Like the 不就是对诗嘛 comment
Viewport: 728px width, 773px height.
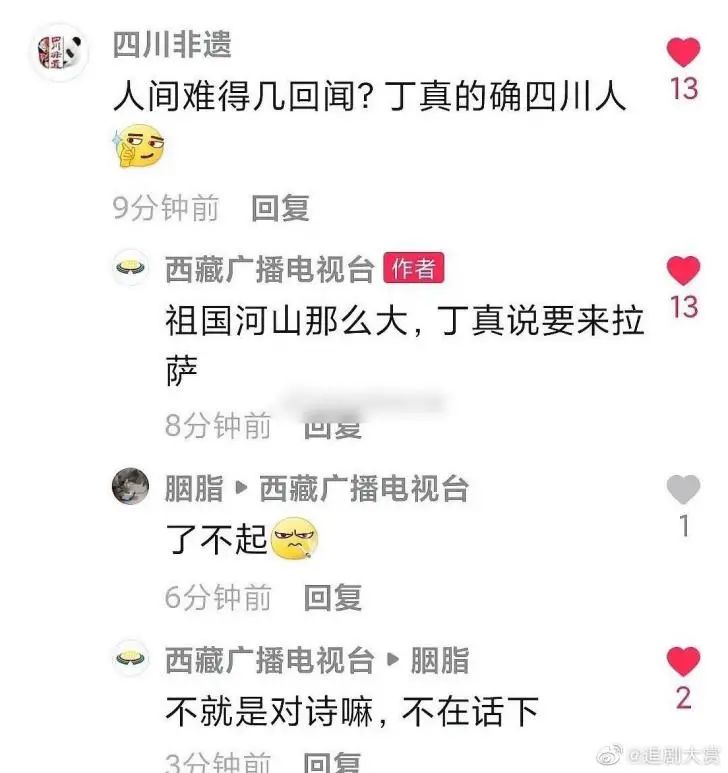click(x=684, y=661)
